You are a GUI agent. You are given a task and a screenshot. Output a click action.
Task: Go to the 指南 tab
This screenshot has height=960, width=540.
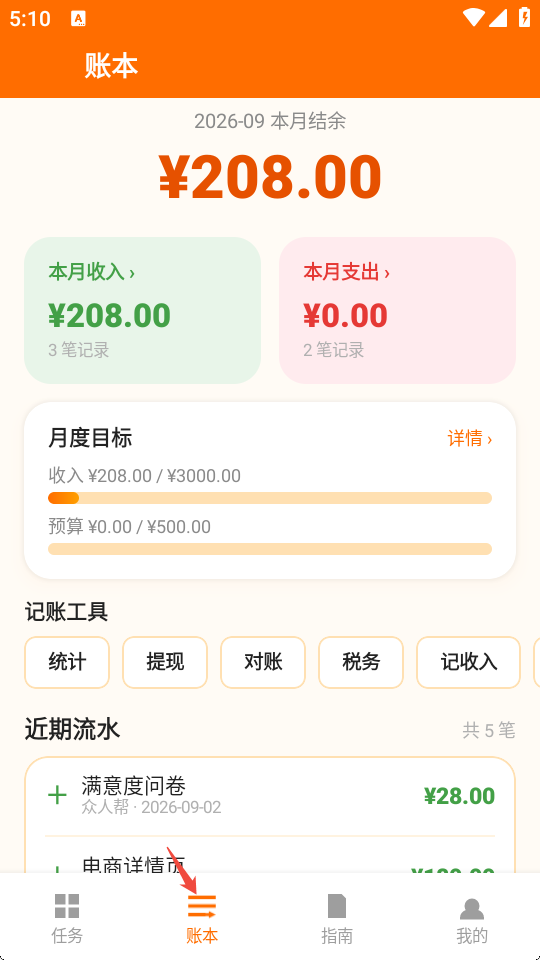(x=337, y=918)
